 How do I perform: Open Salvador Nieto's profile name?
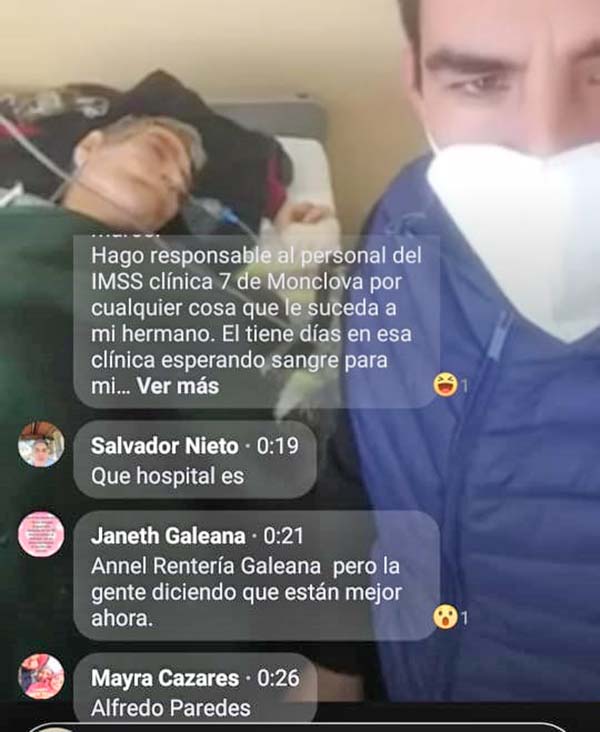[x=165, y=446]
